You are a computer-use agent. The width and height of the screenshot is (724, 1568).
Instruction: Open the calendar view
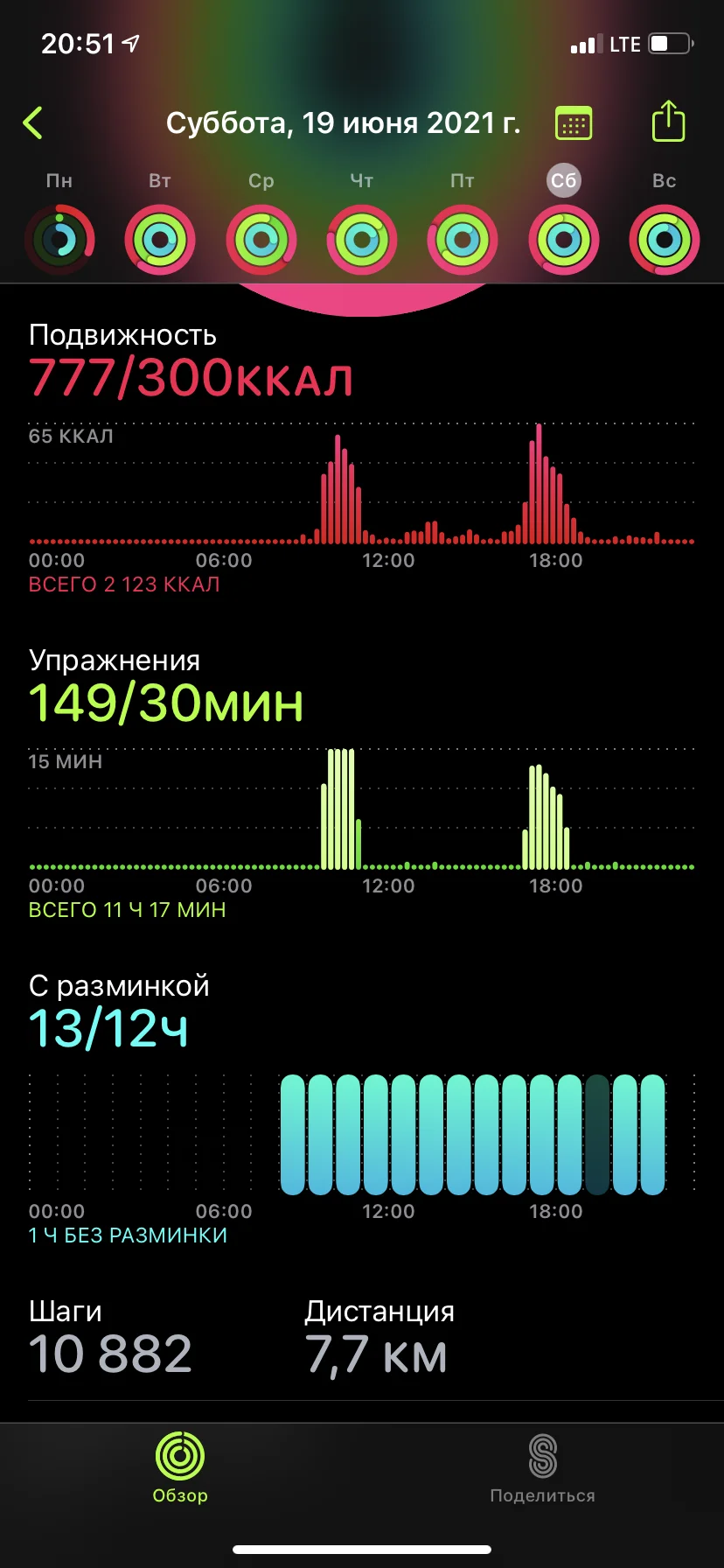click(574, 123)
